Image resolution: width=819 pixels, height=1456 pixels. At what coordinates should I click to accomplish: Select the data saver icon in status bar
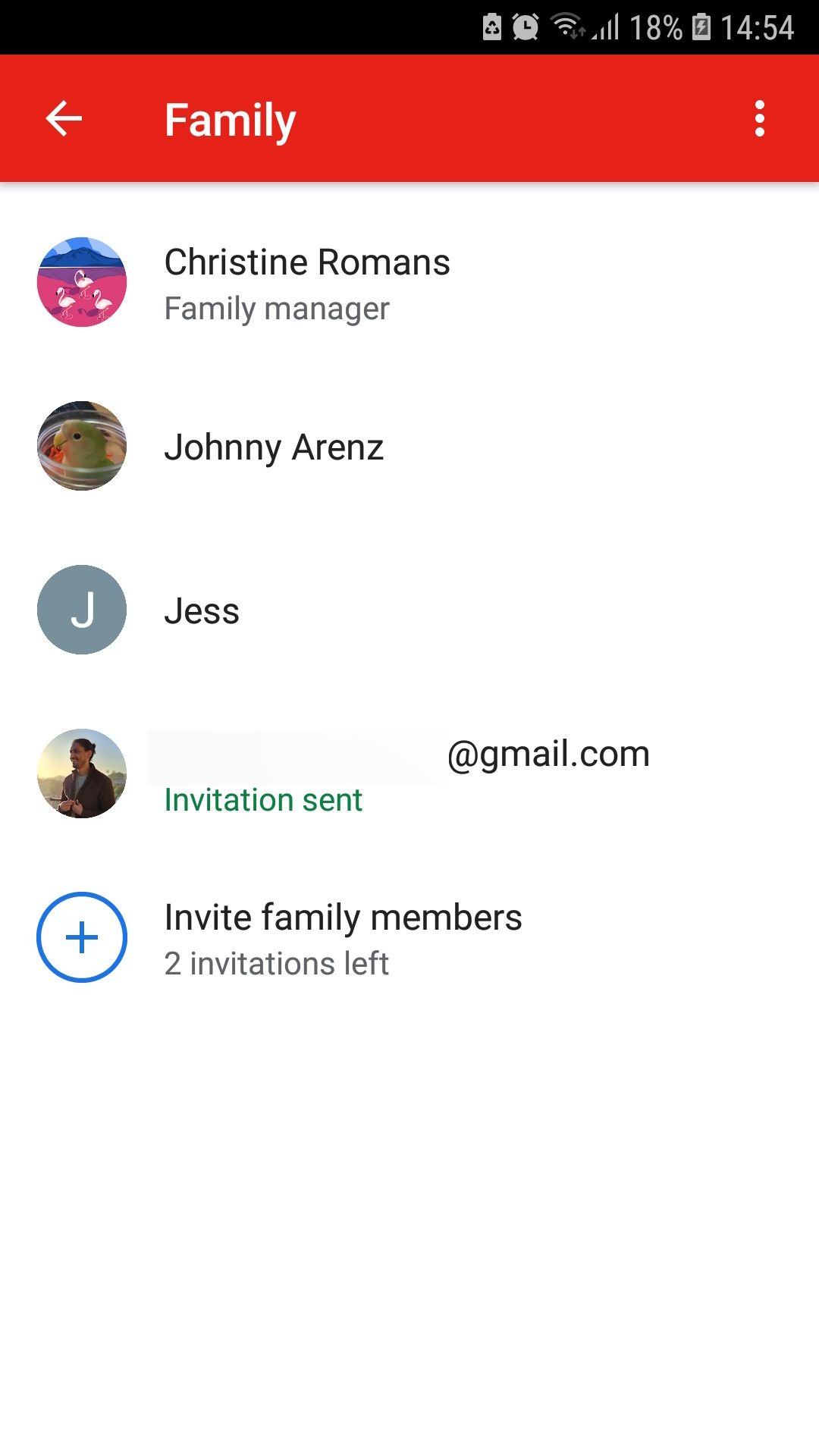[x=493, y=27]
